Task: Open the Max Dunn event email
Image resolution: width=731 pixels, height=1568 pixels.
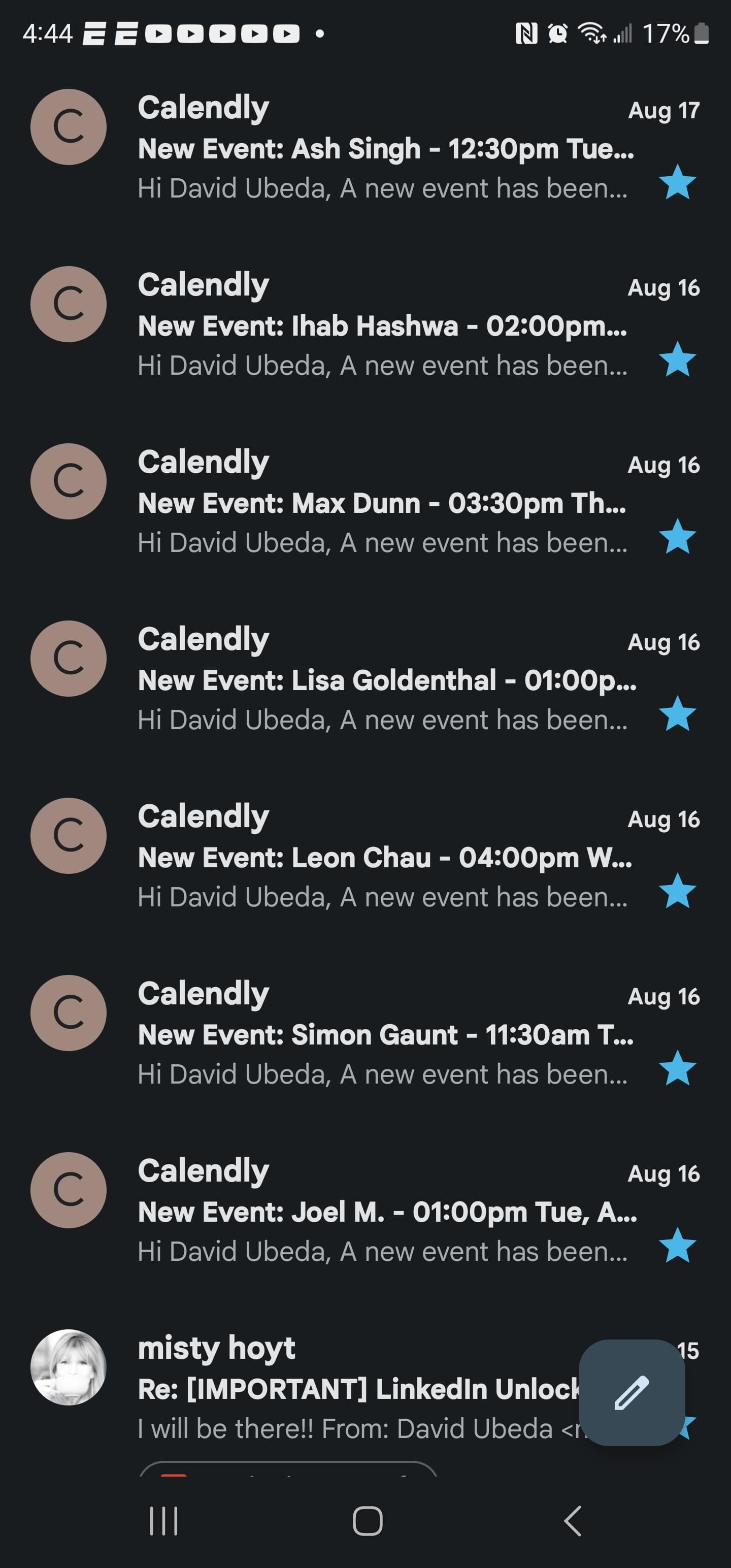Action: (x=365, y=502)
